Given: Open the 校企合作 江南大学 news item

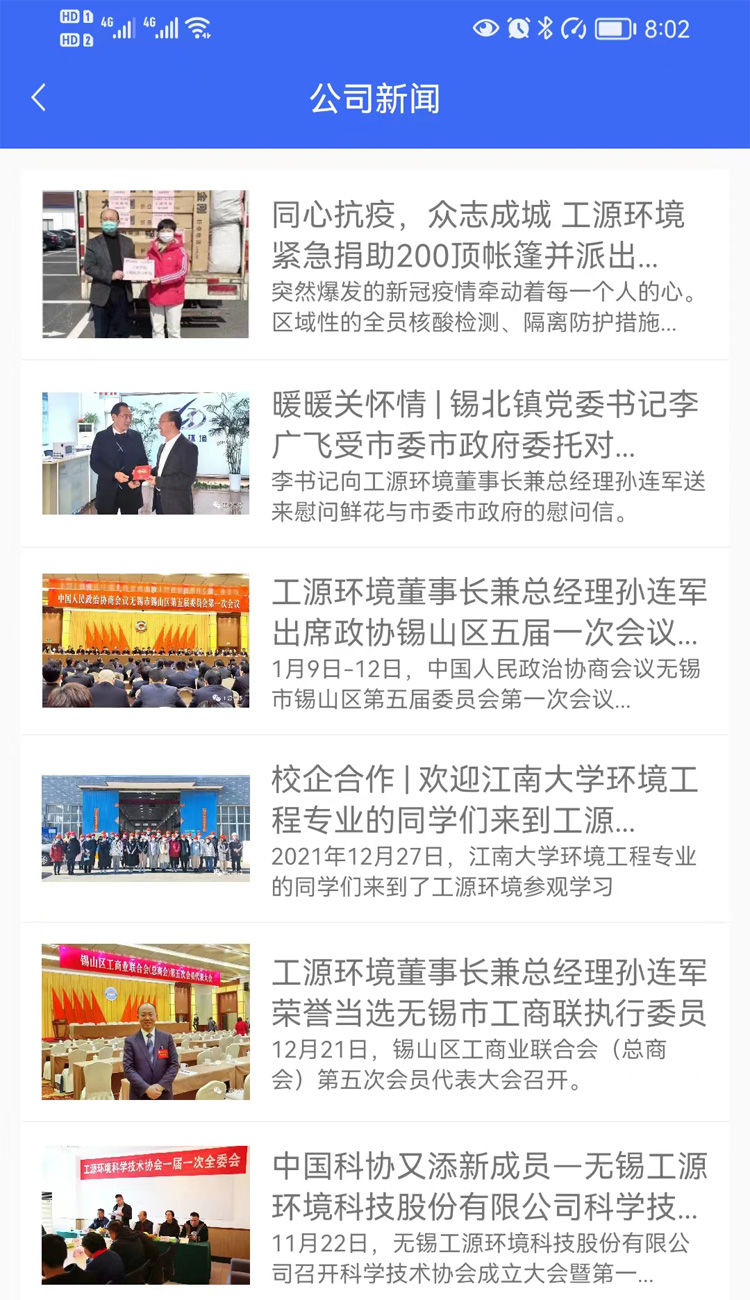Looking at the screenshot, I should (x=375, y=828).
